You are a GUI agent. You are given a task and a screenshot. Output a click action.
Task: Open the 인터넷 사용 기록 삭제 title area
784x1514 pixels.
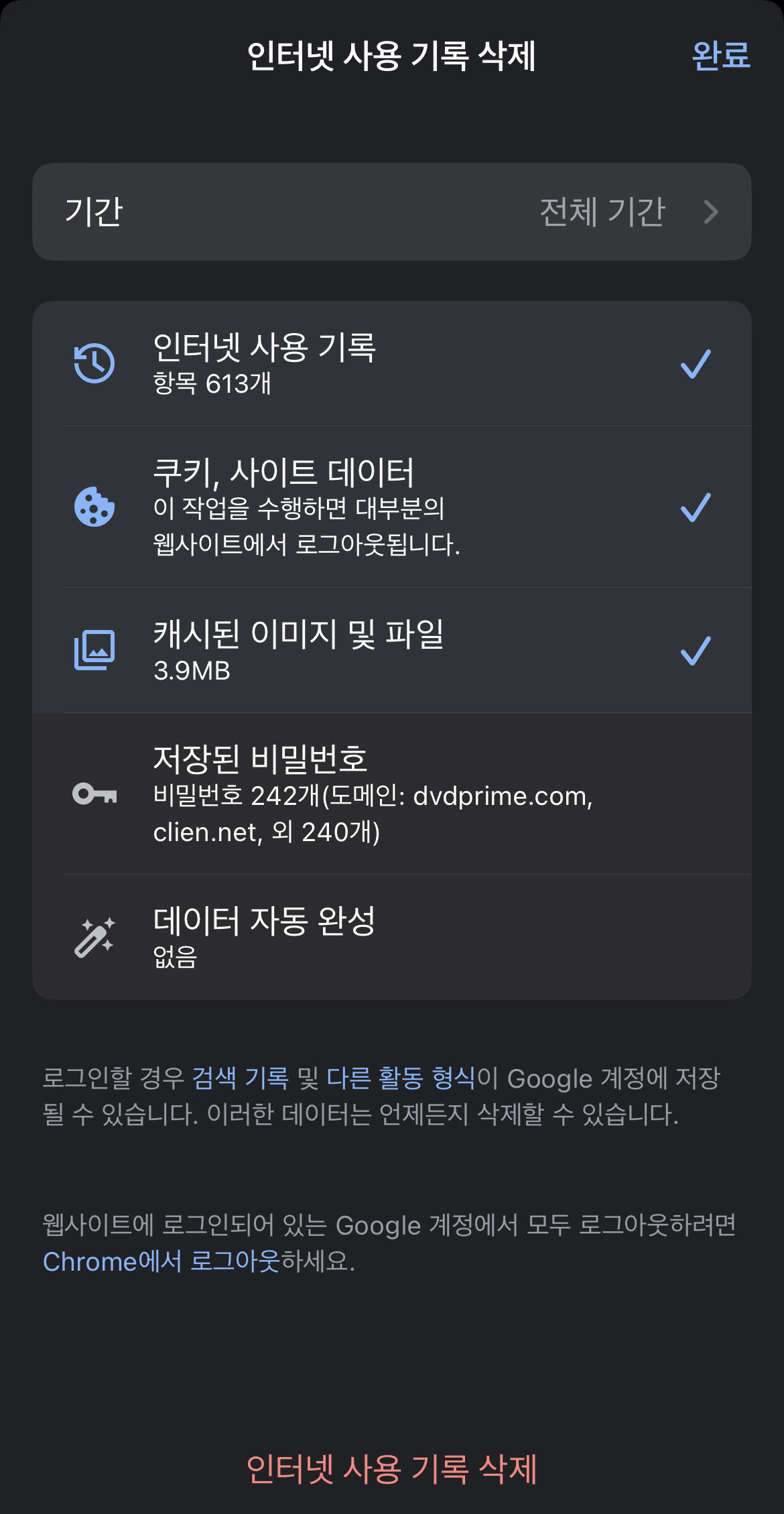click(x=391, y=56)
